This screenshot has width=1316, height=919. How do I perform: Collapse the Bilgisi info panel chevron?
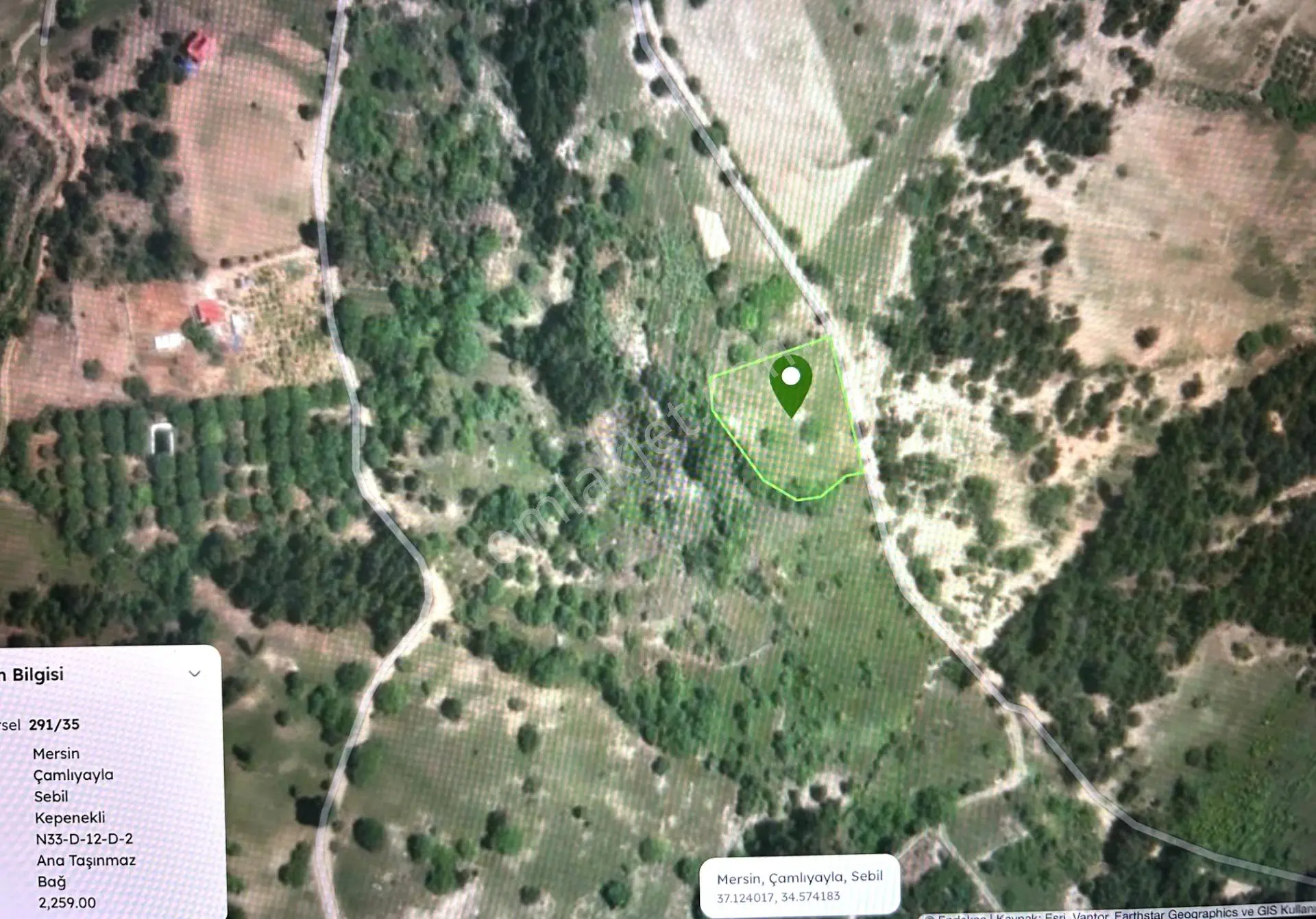click(x=195, y=674)
